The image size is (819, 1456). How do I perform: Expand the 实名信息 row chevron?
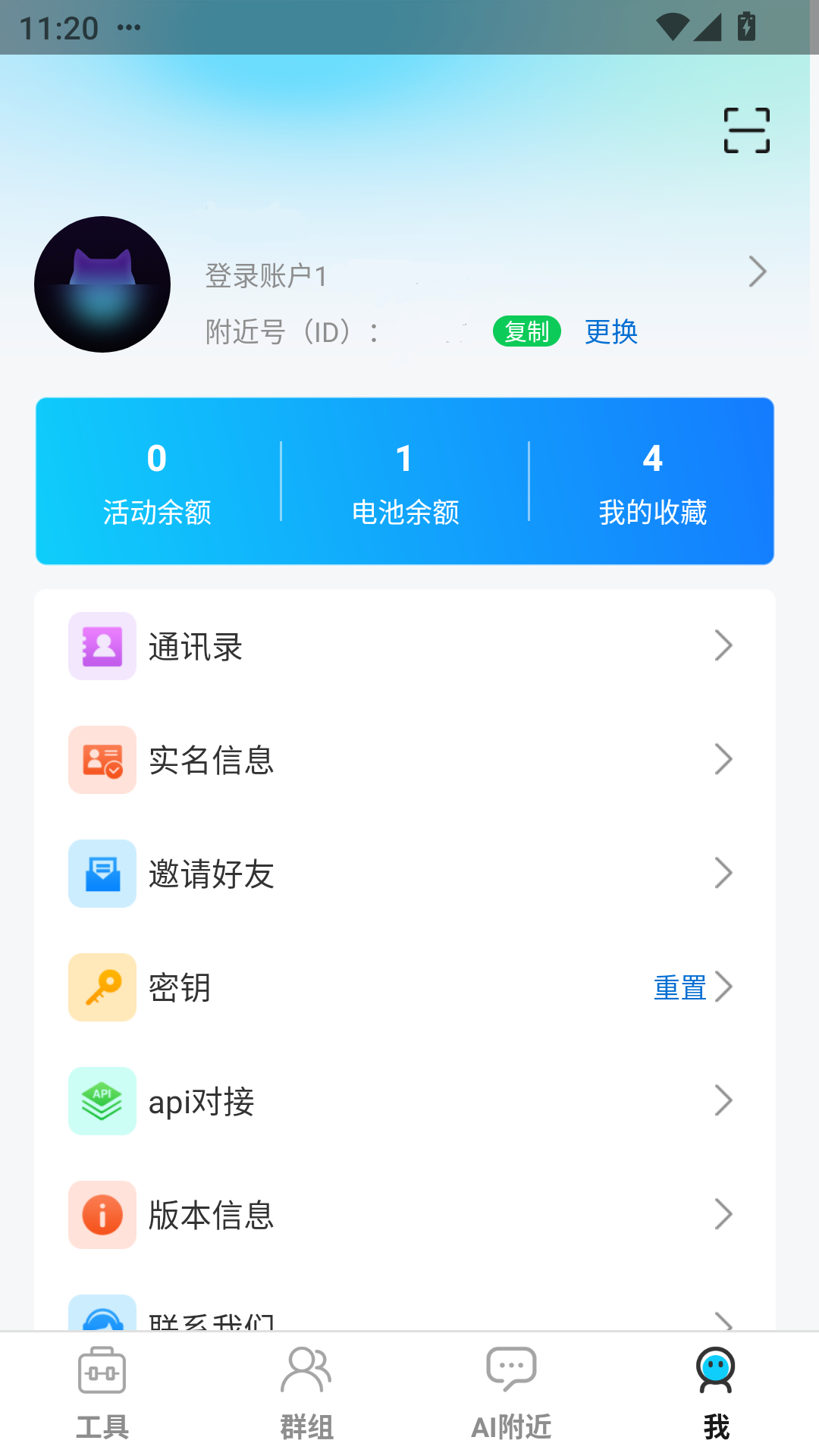tap(724, 760)
